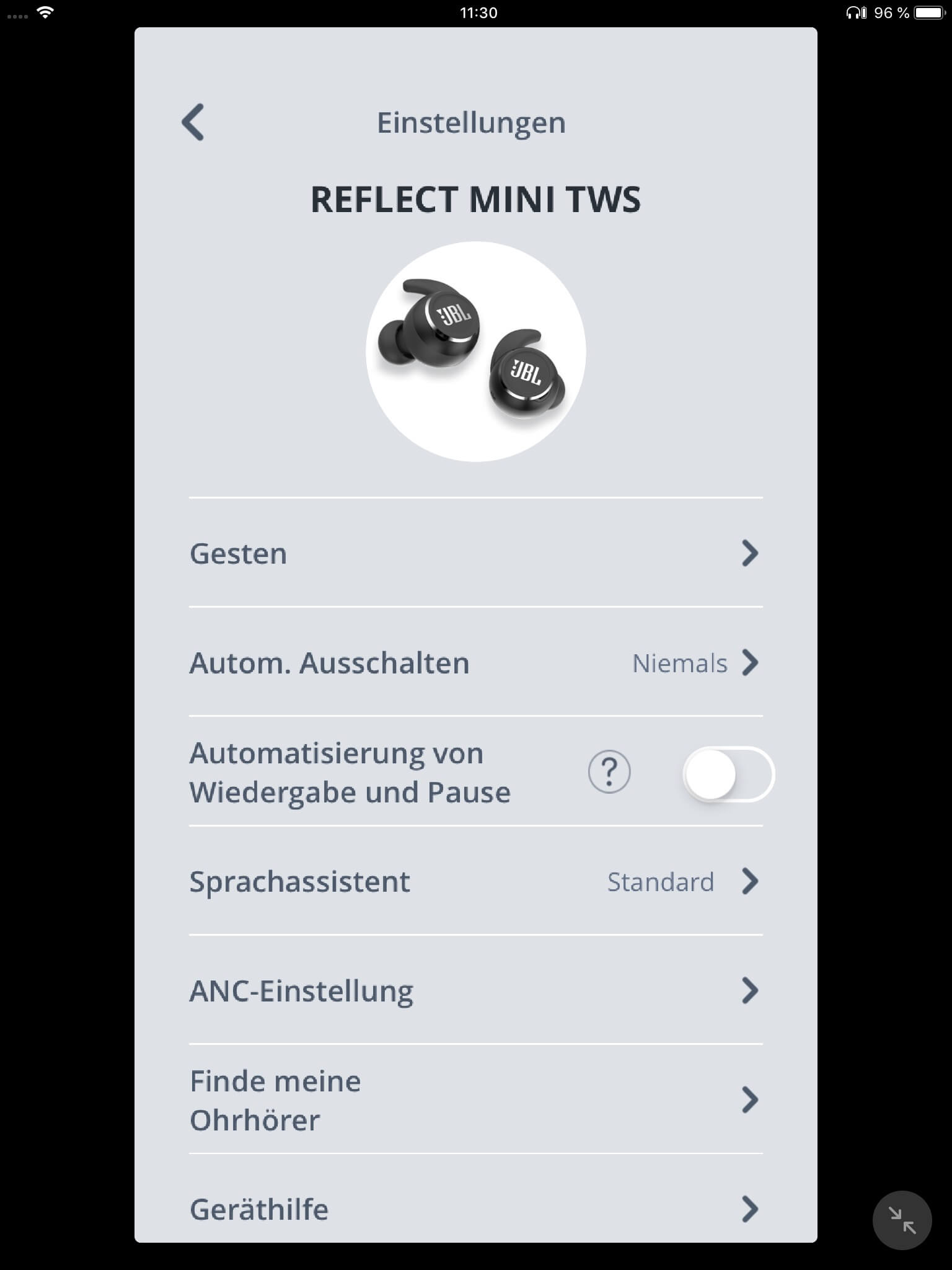Viewport: 952px width, 1270px height.
Task: Open ANC-Einstellung
Action: [x=475, y=990]
